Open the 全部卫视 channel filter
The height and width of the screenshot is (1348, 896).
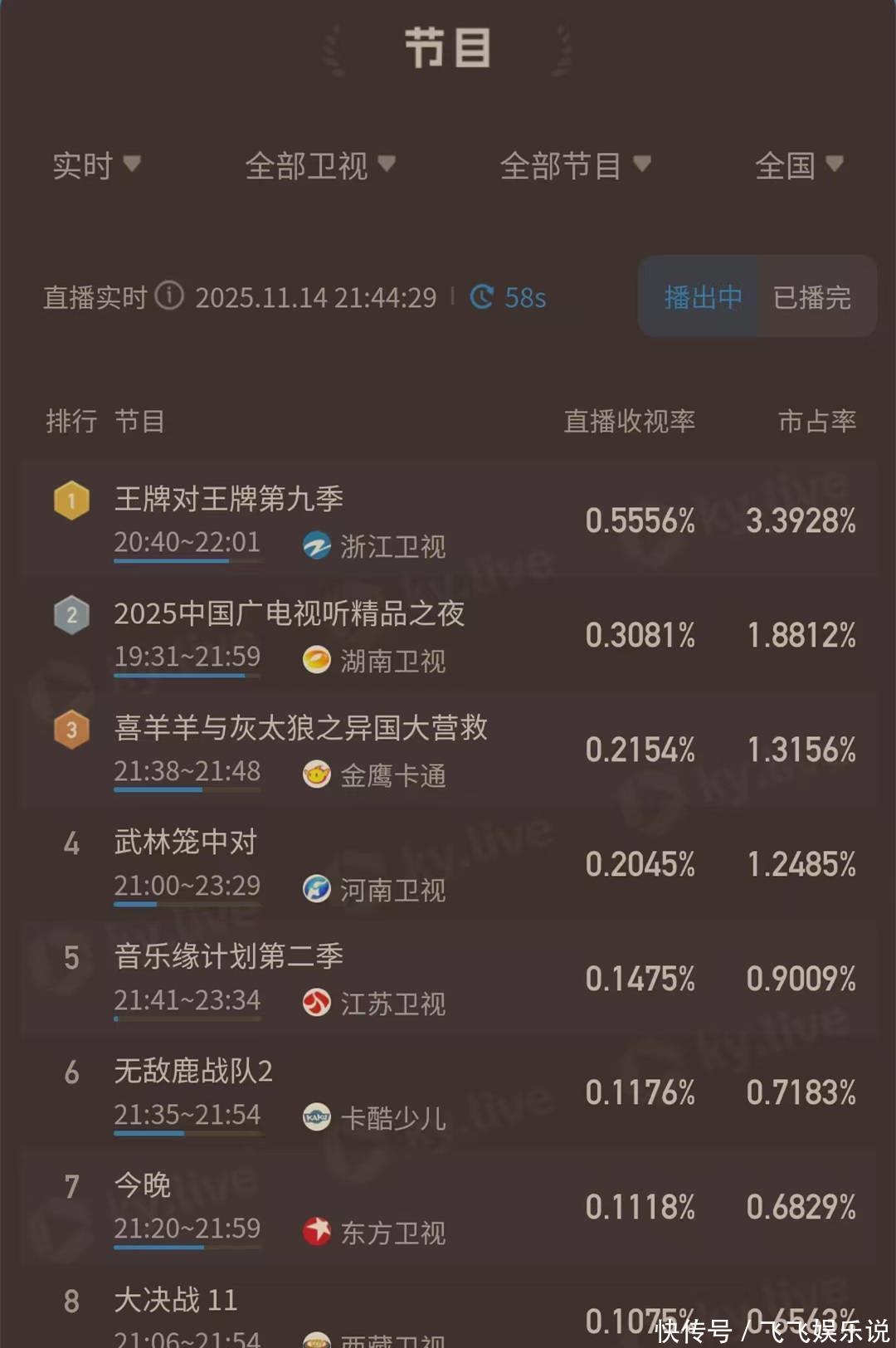pos(319,166)
